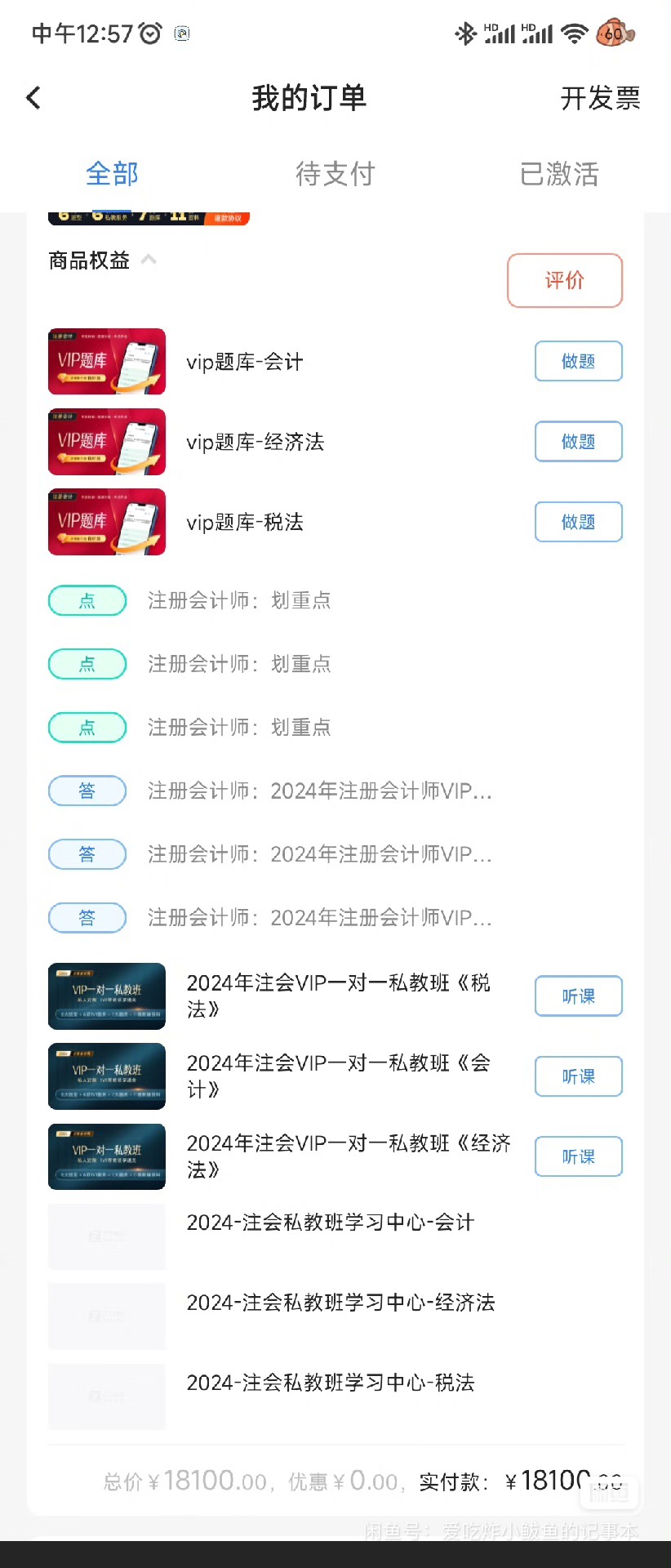Switch to the 待支付 tab
Screen dimensions: 671x1568
[x=335, y=174]
